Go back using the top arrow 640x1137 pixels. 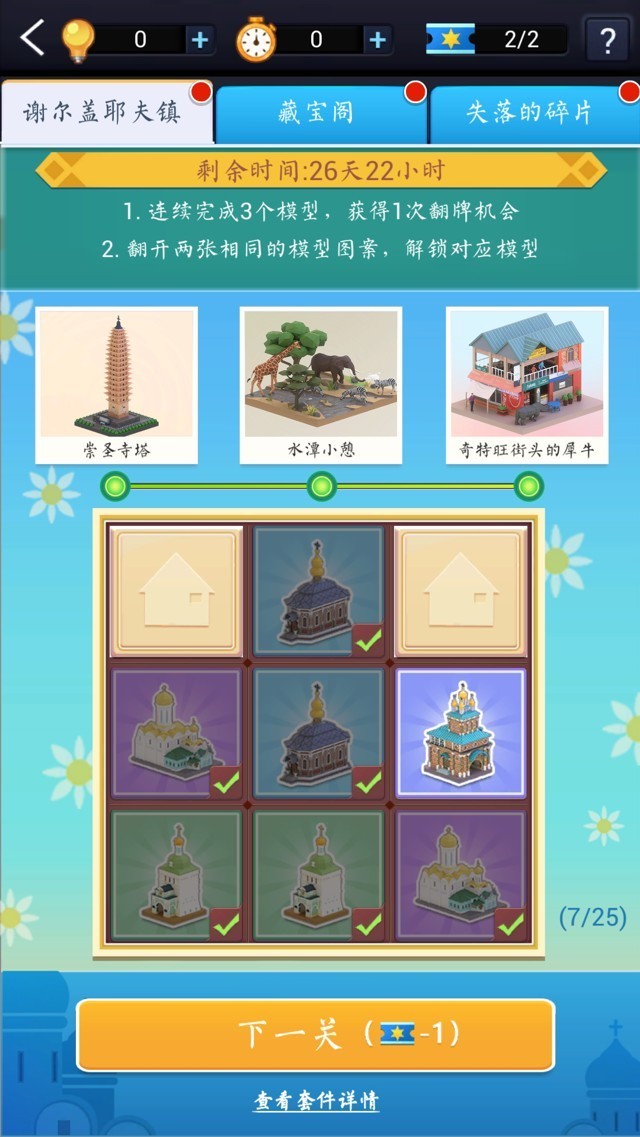pyautogui.click(x=32, y=40)
